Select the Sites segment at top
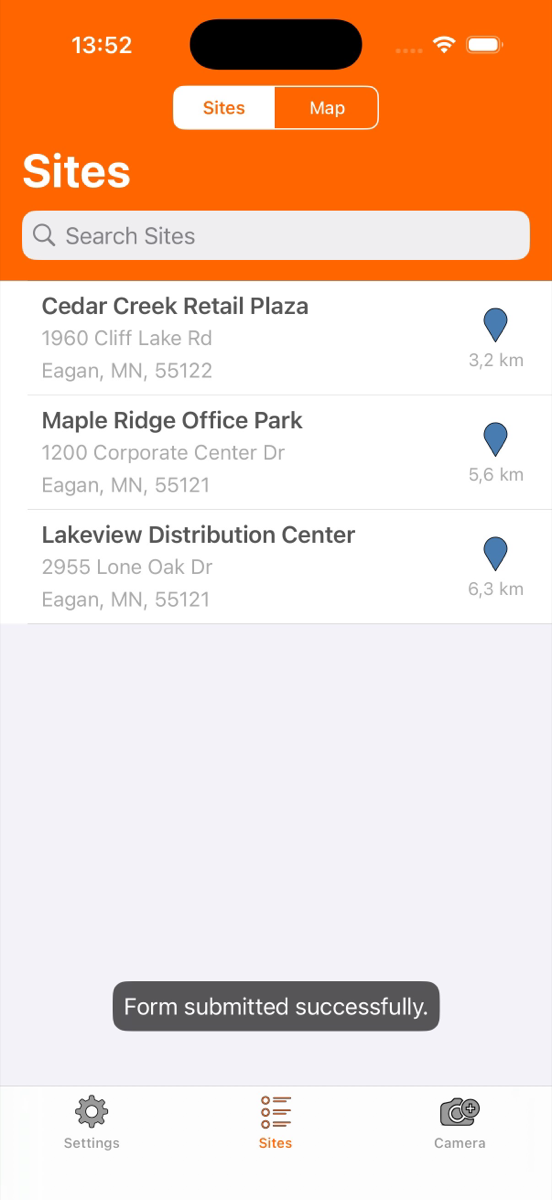This screenshot has height=1200, width=552. point(224,108)
